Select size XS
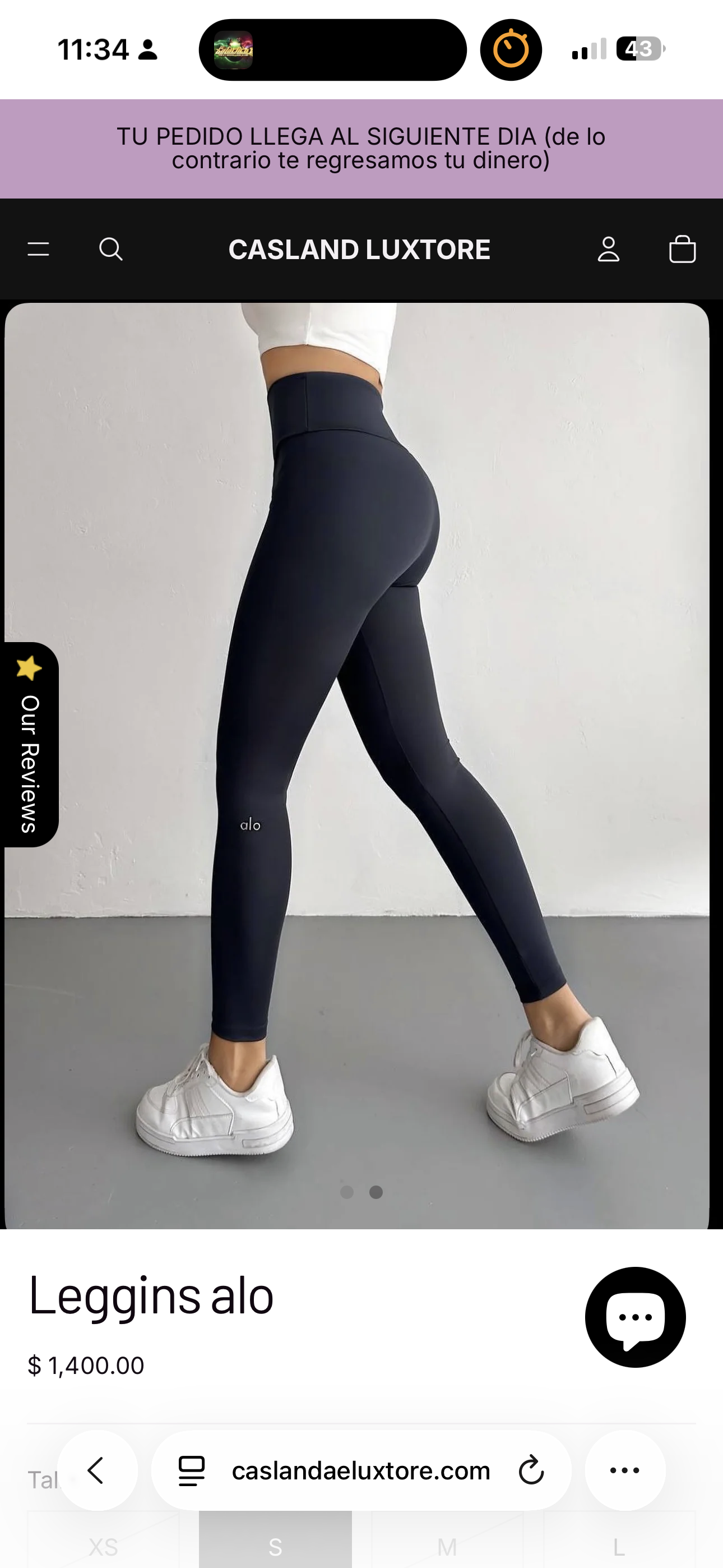The width and height of the screenshot is (723, 1568). click(104, 1546)
